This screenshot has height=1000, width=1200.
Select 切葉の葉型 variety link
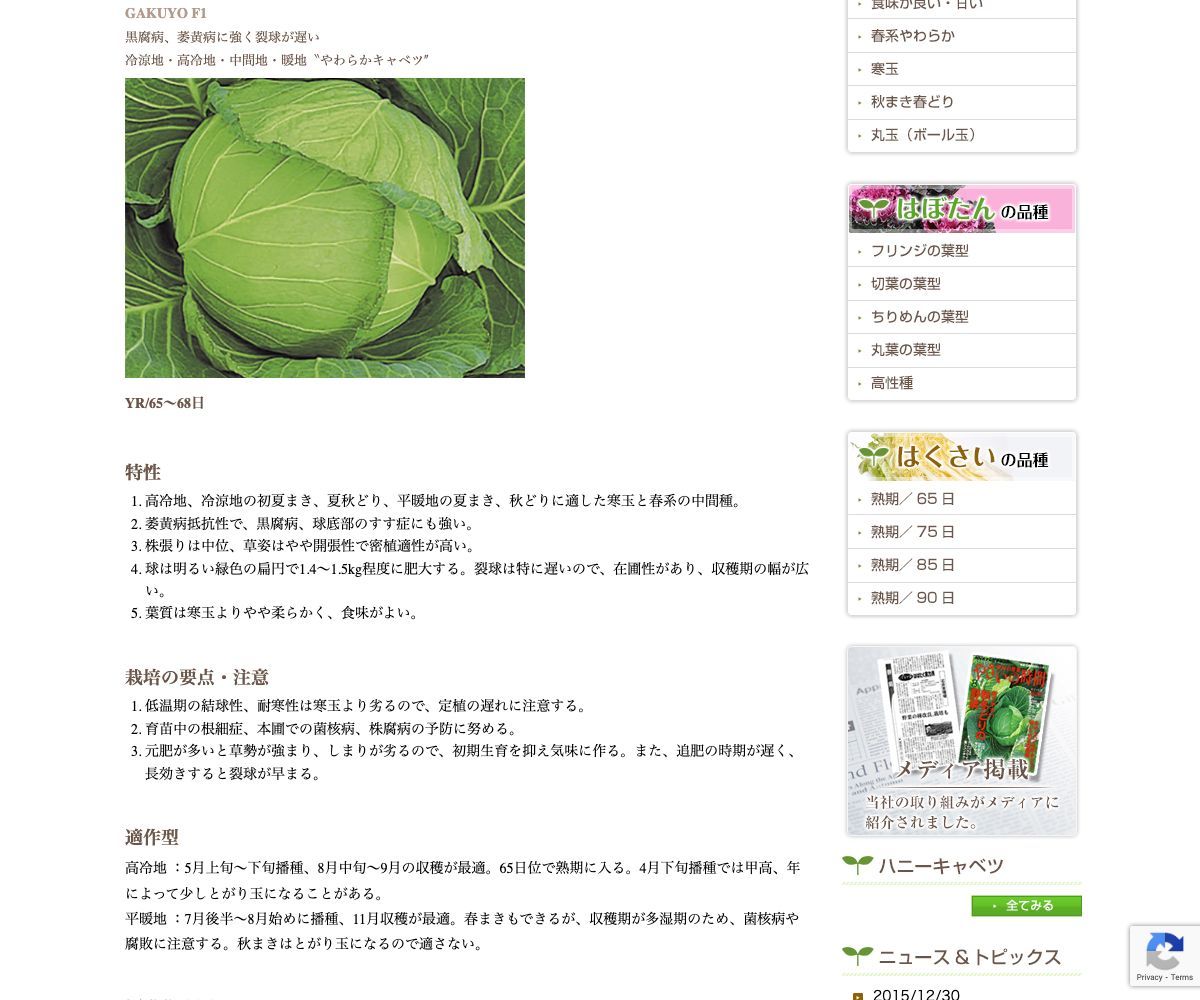905,284
